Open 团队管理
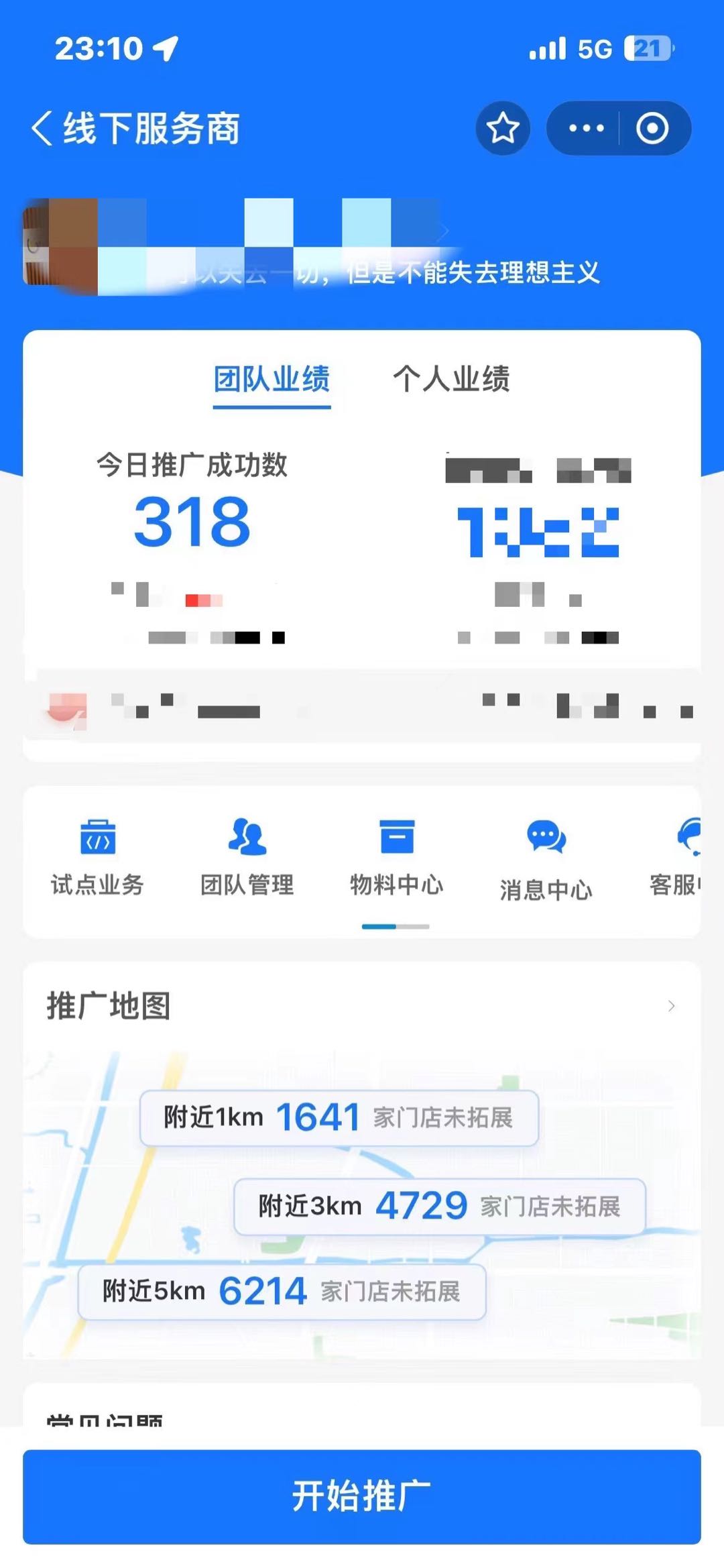 (x=247, y=858)
